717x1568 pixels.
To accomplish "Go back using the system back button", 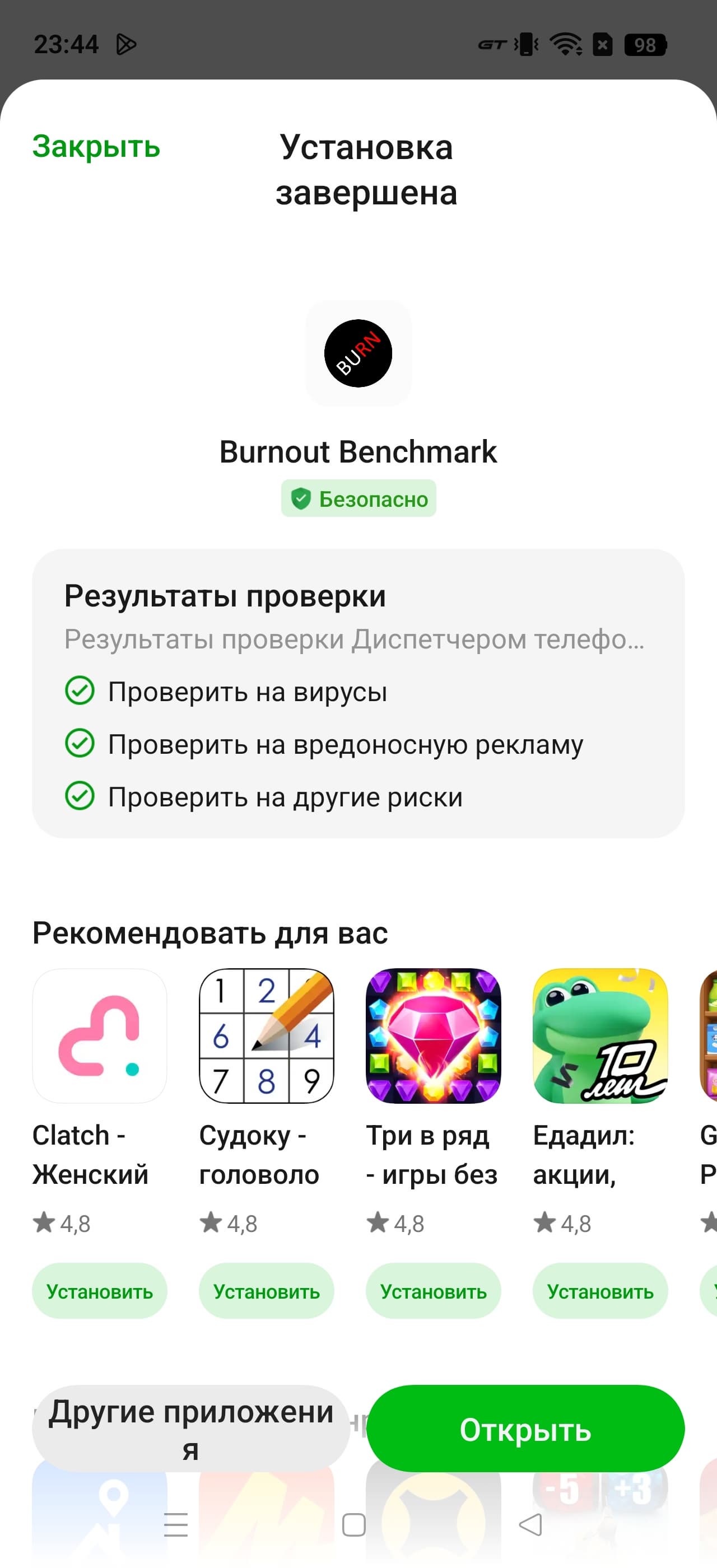I will 530,1525.
